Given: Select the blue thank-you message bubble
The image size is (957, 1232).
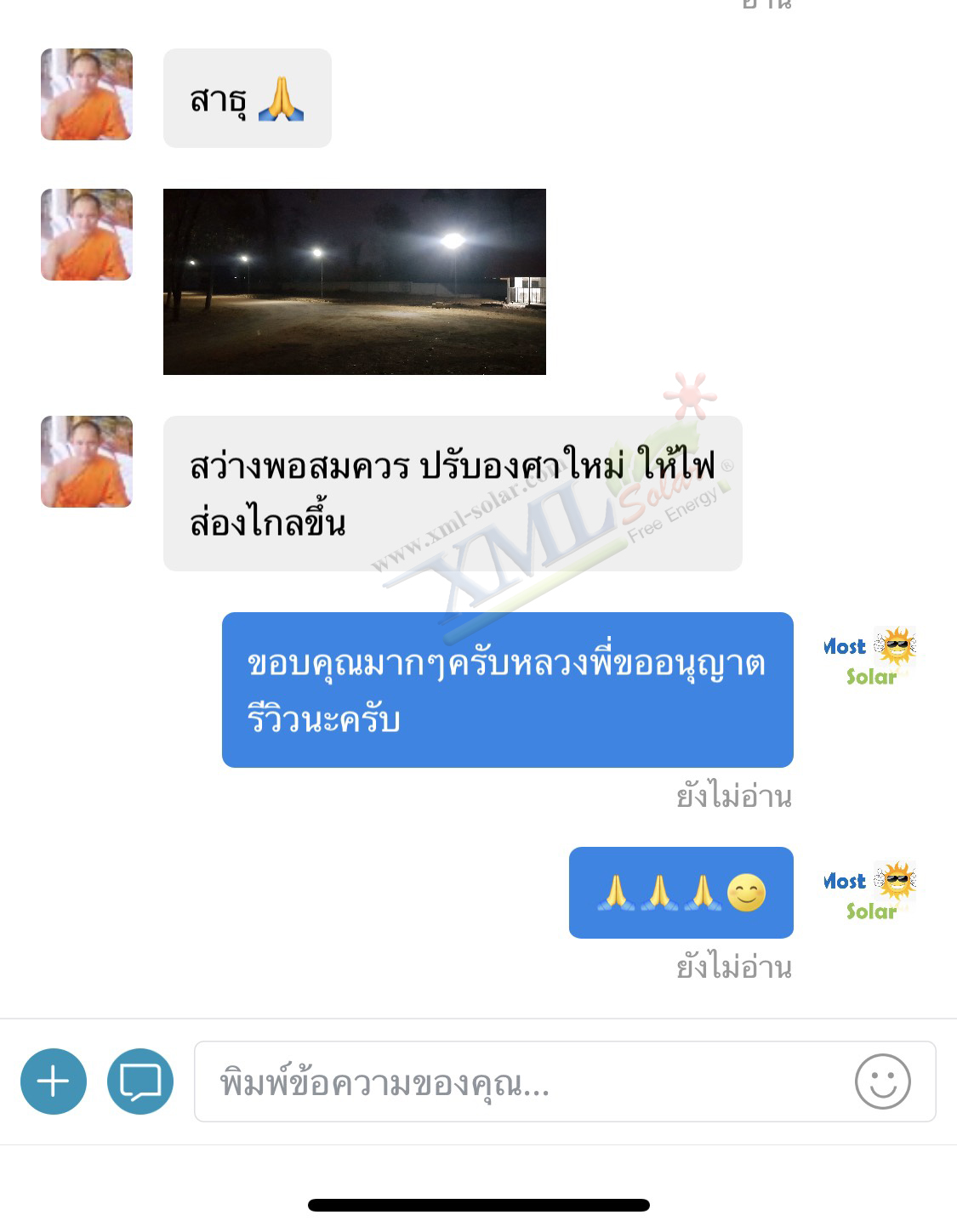Looking at the screenshot, I should (x=508, y=689).
